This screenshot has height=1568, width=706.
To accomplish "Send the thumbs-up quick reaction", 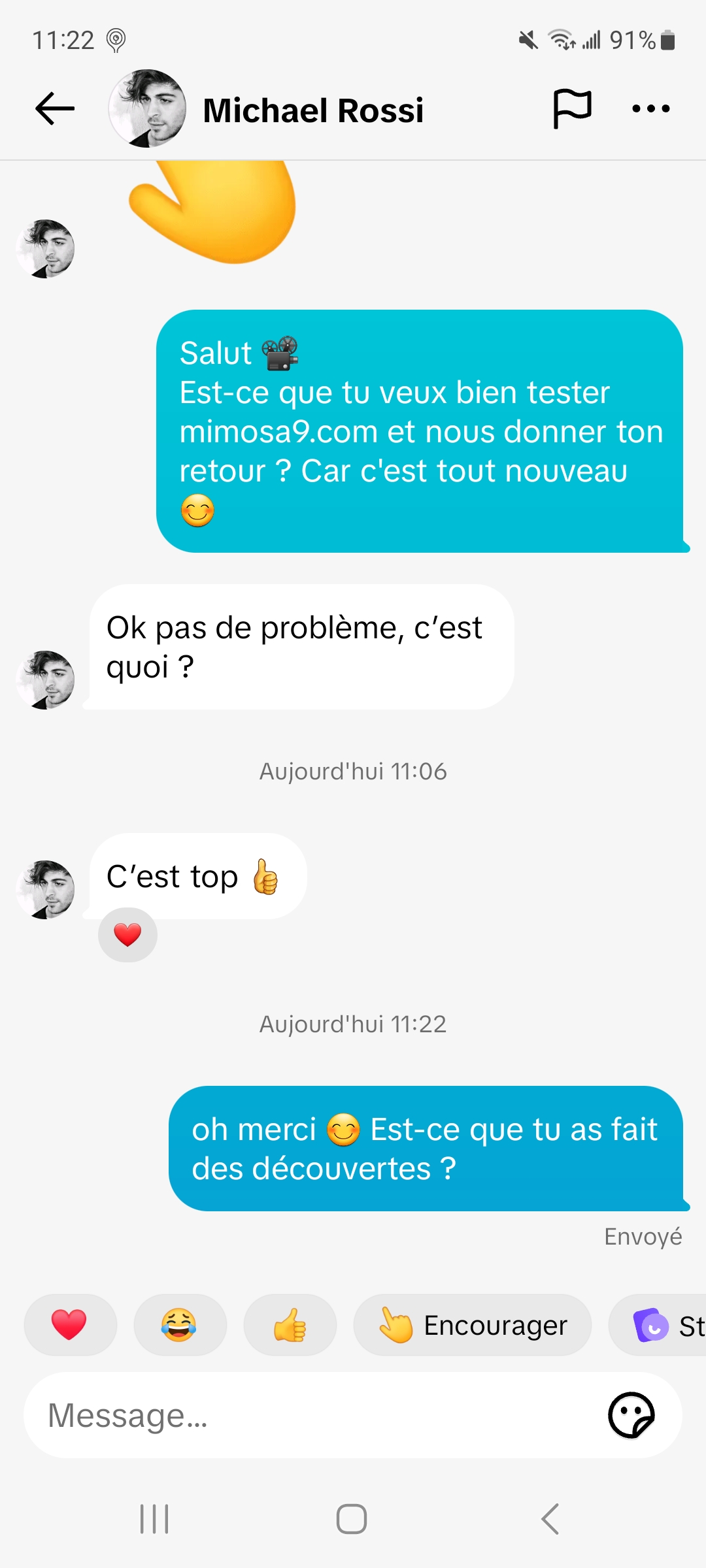I will pos(290,1325).
